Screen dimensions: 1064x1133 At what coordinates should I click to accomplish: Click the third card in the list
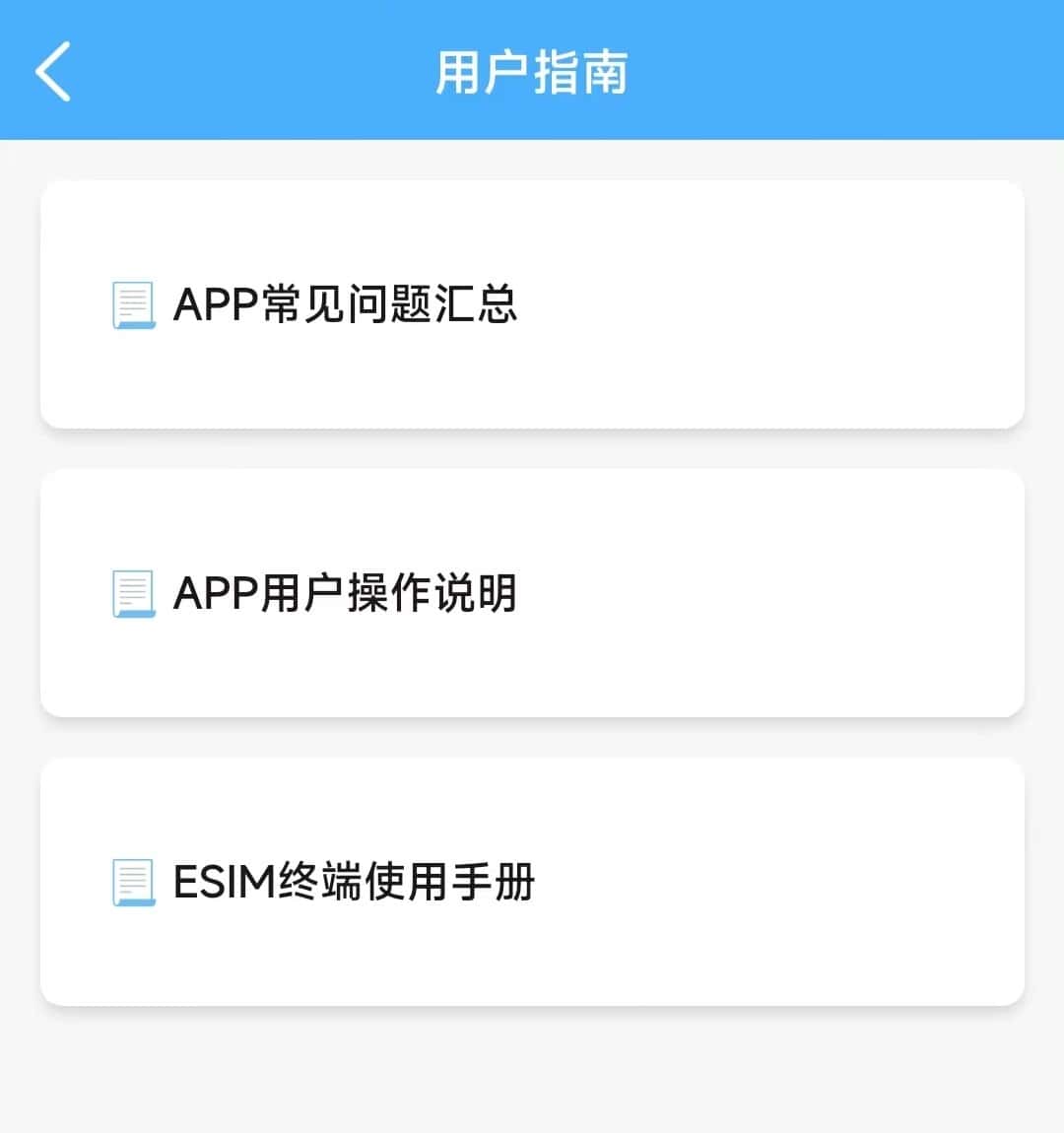coord(532,883)
